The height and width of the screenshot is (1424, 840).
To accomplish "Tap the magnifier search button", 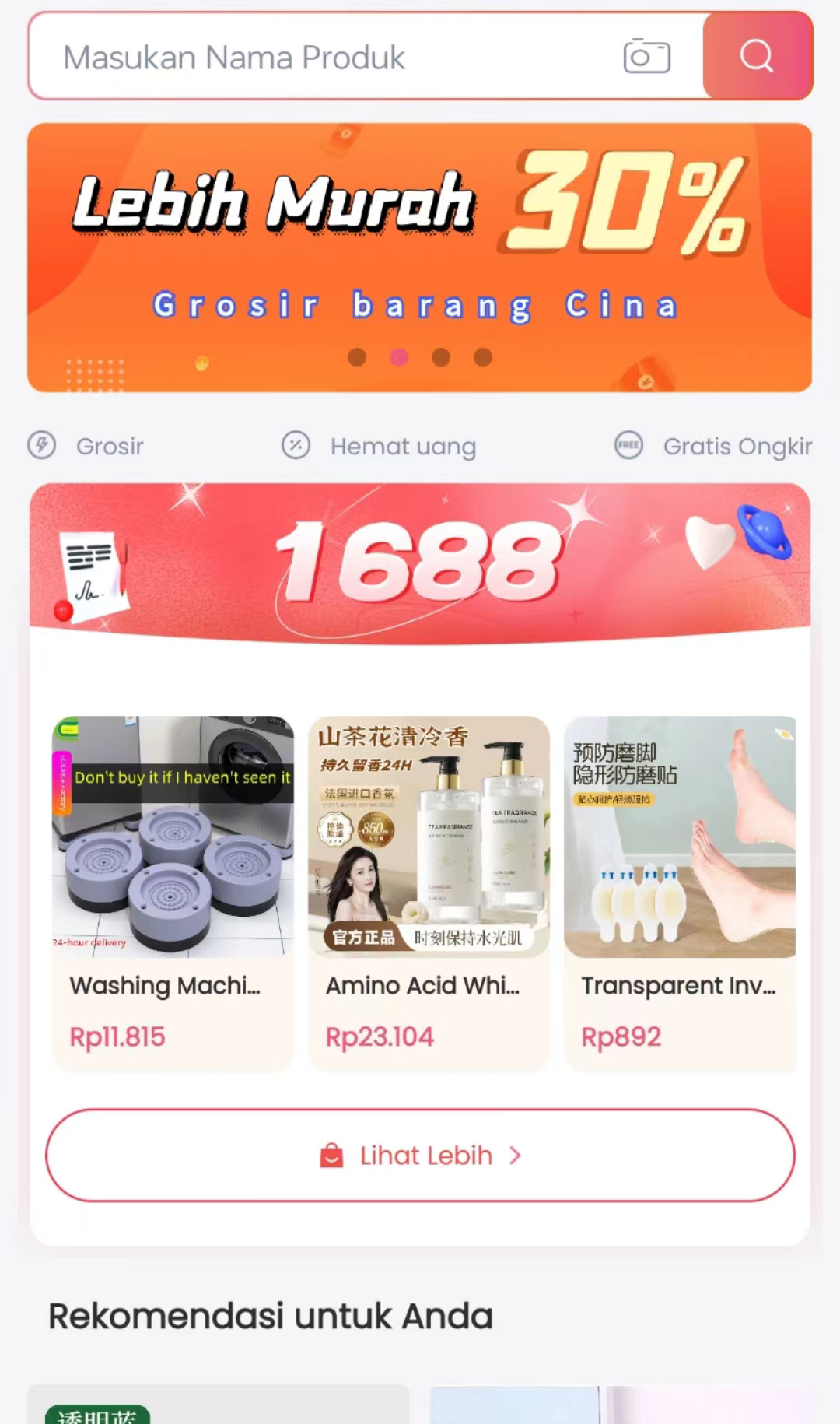I will [x=757, y=56].
